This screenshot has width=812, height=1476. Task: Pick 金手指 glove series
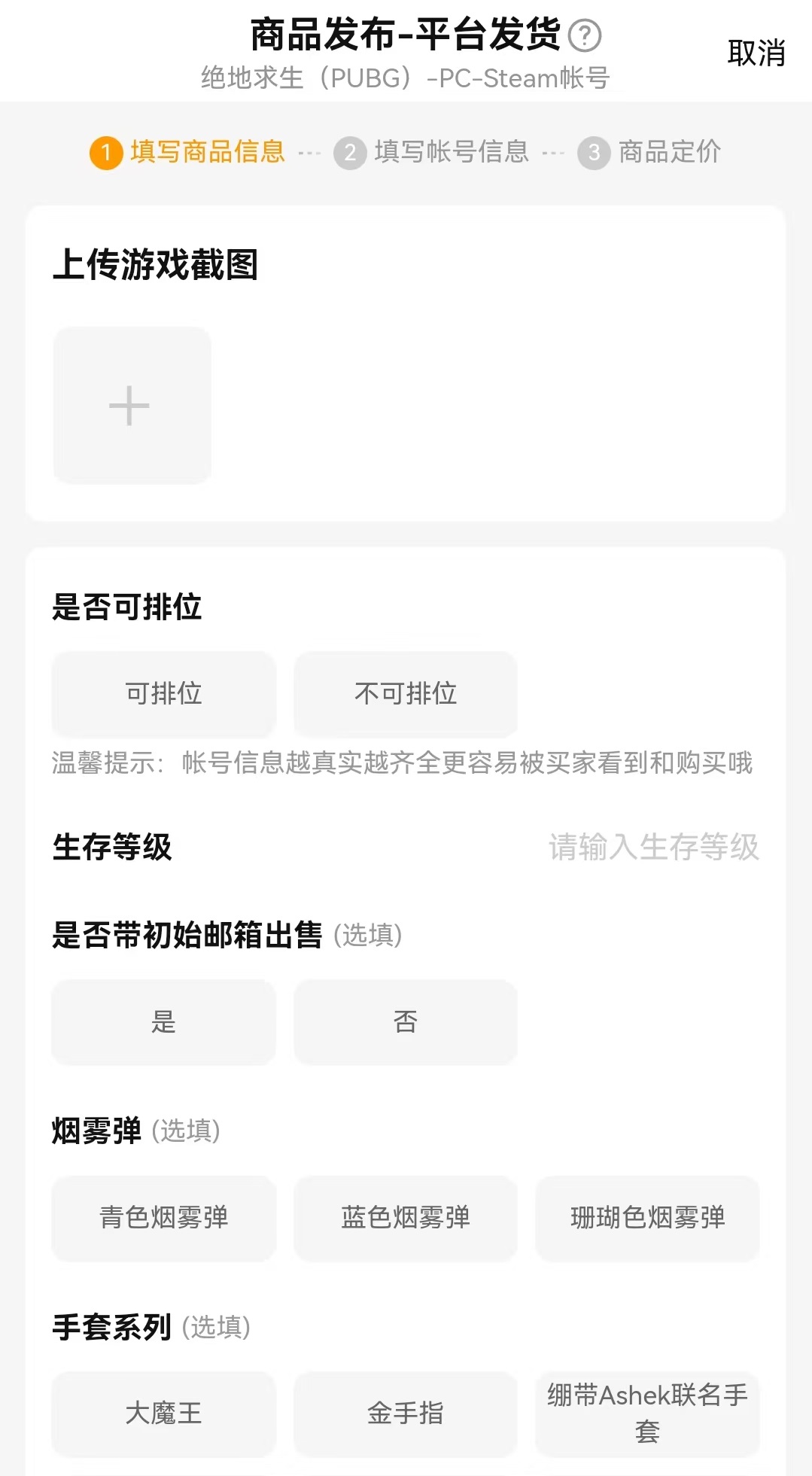tap(405, 1413)
